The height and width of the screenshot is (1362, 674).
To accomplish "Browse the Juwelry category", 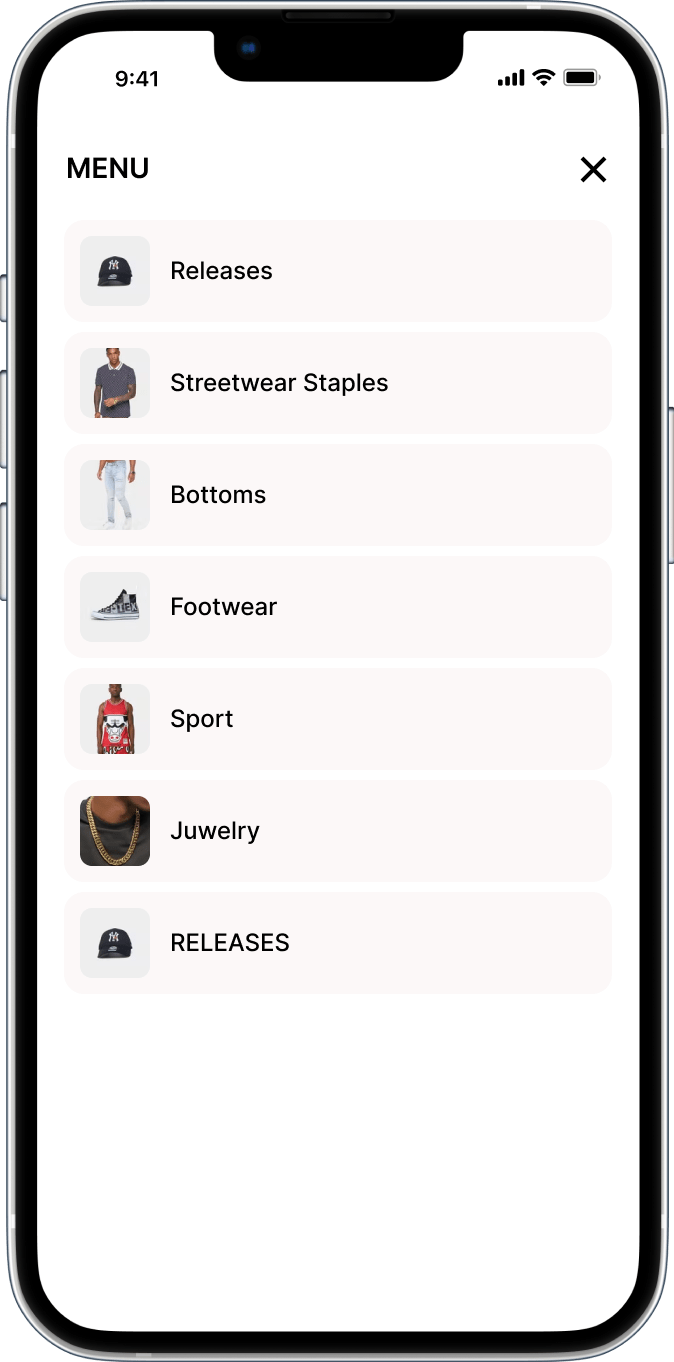I will [338, 831].
